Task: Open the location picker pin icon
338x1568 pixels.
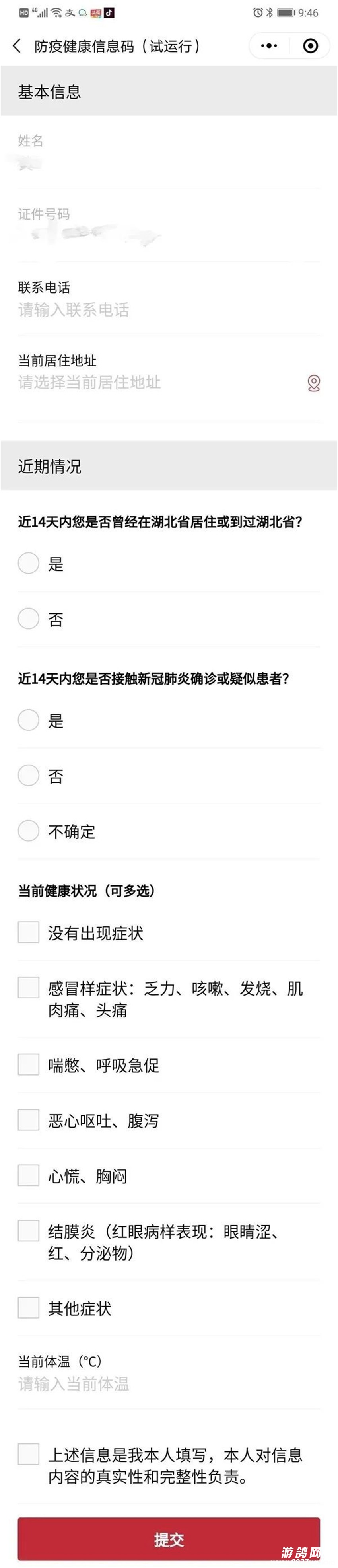Action: point(314,383)
